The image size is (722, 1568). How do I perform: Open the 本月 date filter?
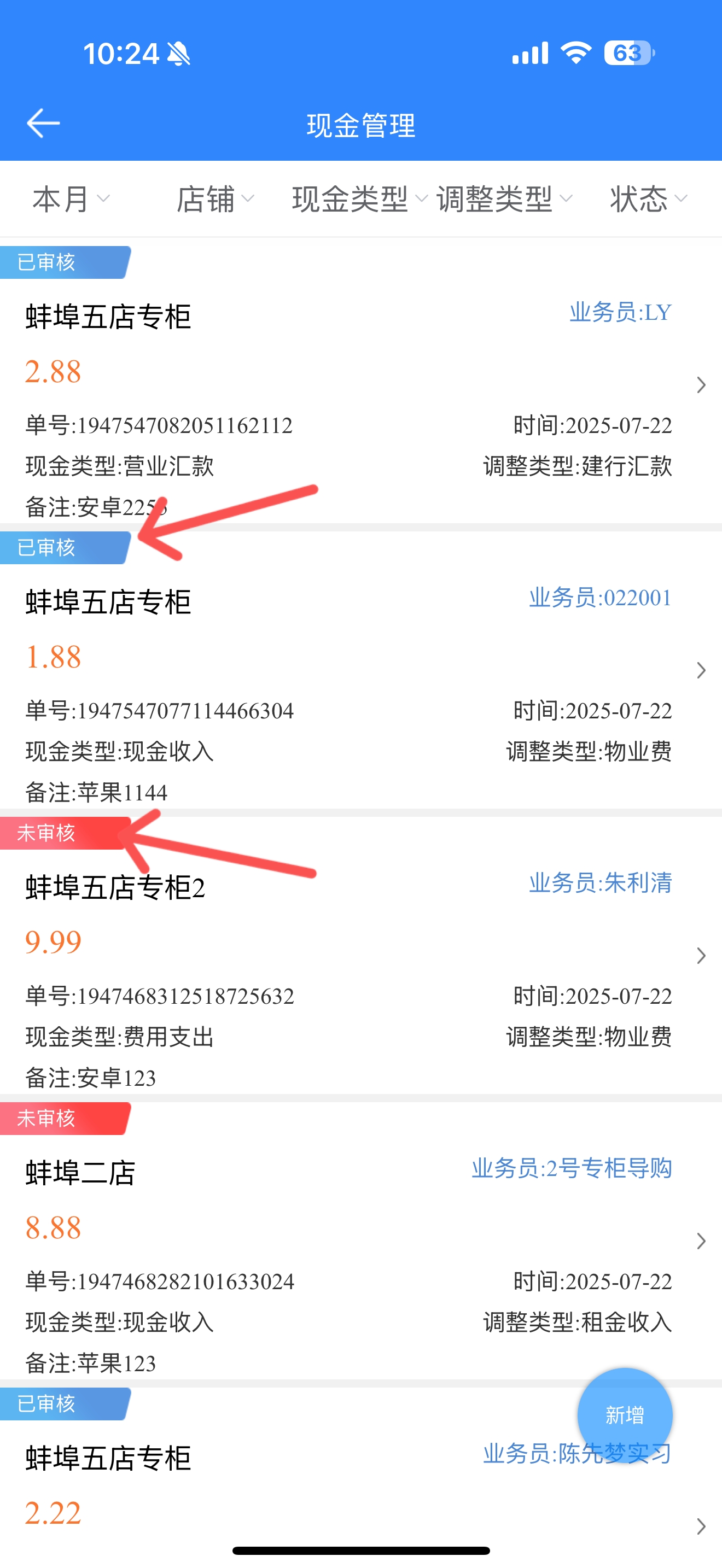click(71, 199)
